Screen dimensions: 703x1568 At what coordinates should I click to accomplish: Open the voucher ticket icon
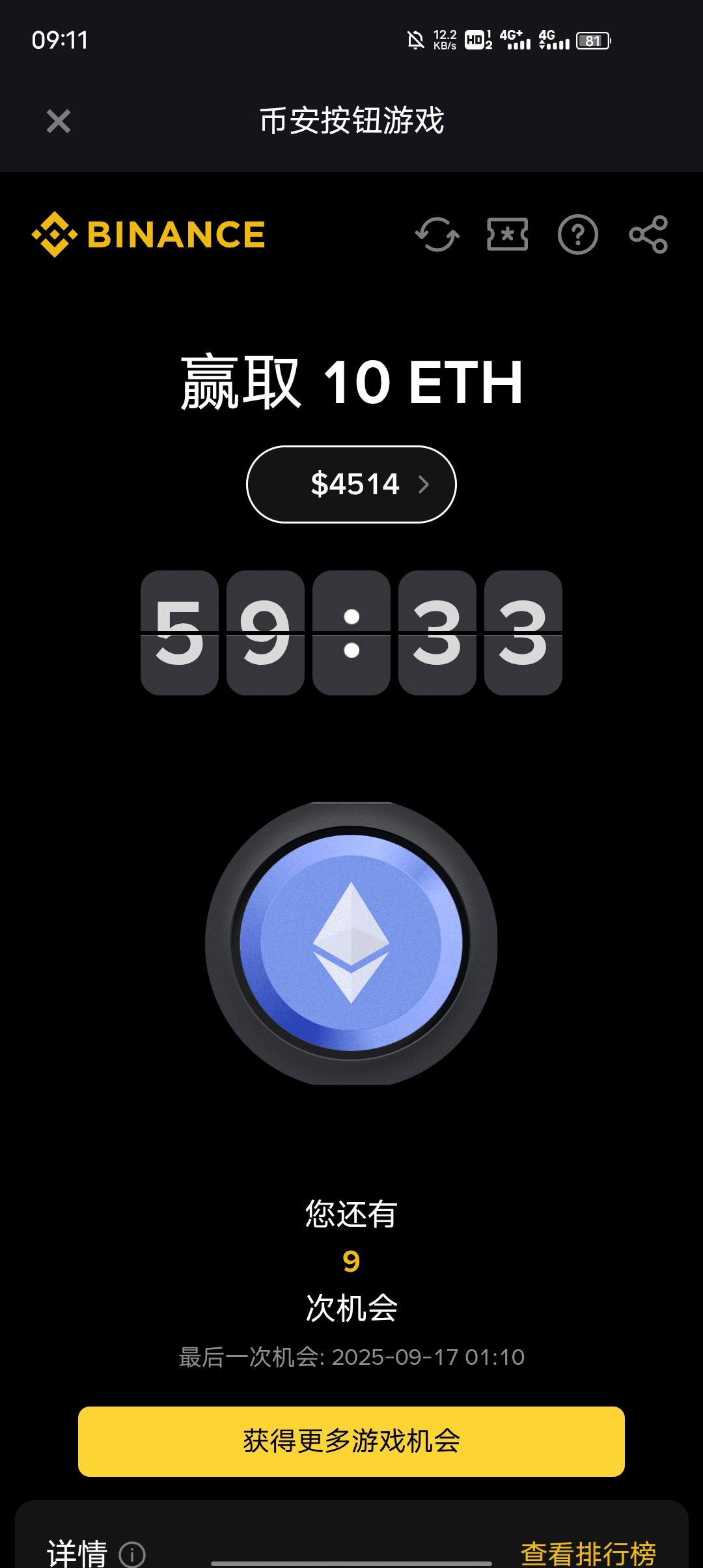pyautogui.click(x=508, y=234)
